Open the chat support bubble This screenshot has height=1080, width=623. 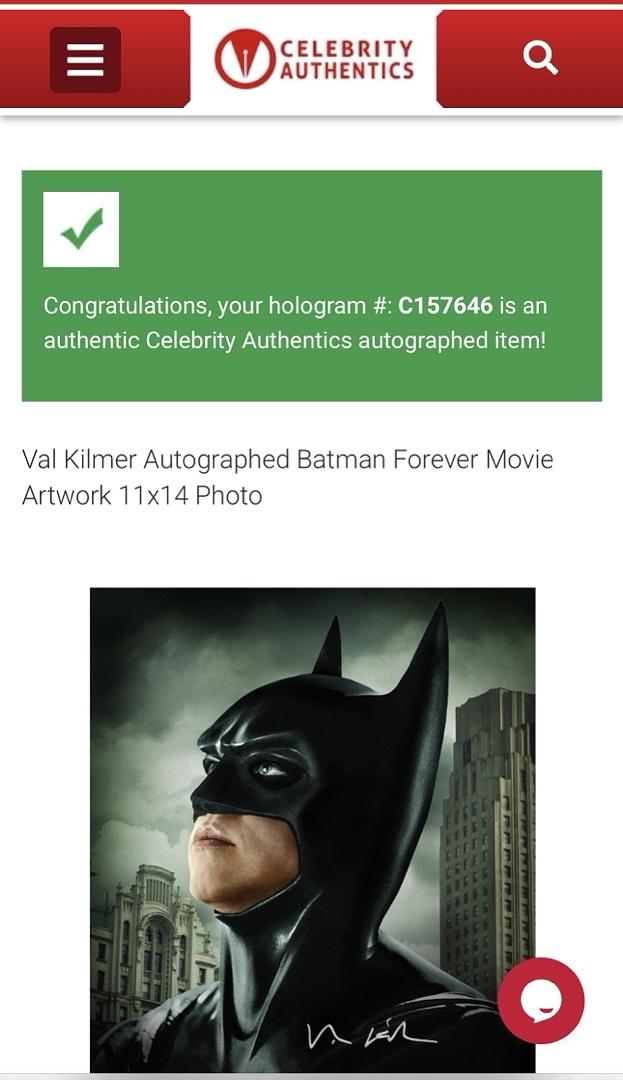coord(540,1000)
